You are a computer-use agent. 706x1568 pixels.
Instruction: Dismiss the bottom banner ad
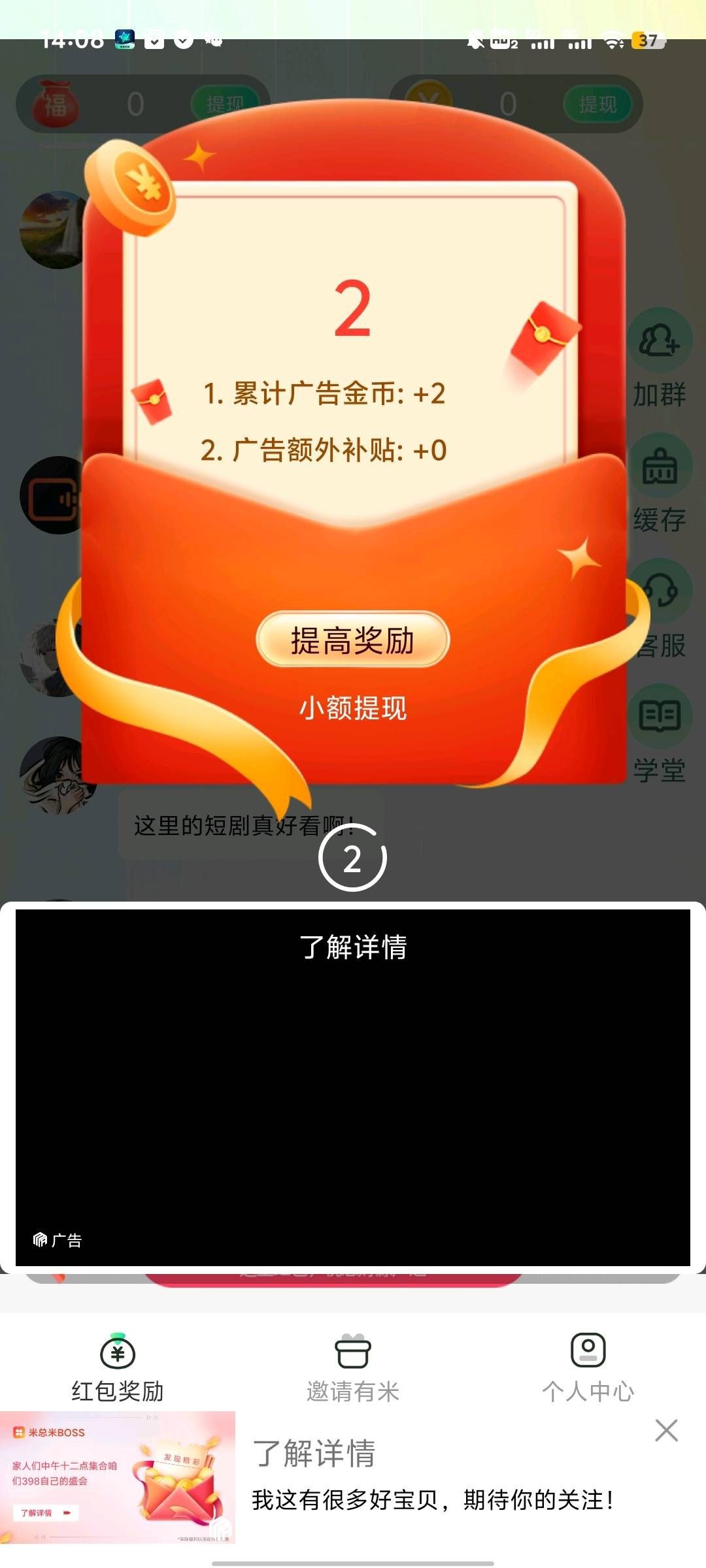point(666,1430)
